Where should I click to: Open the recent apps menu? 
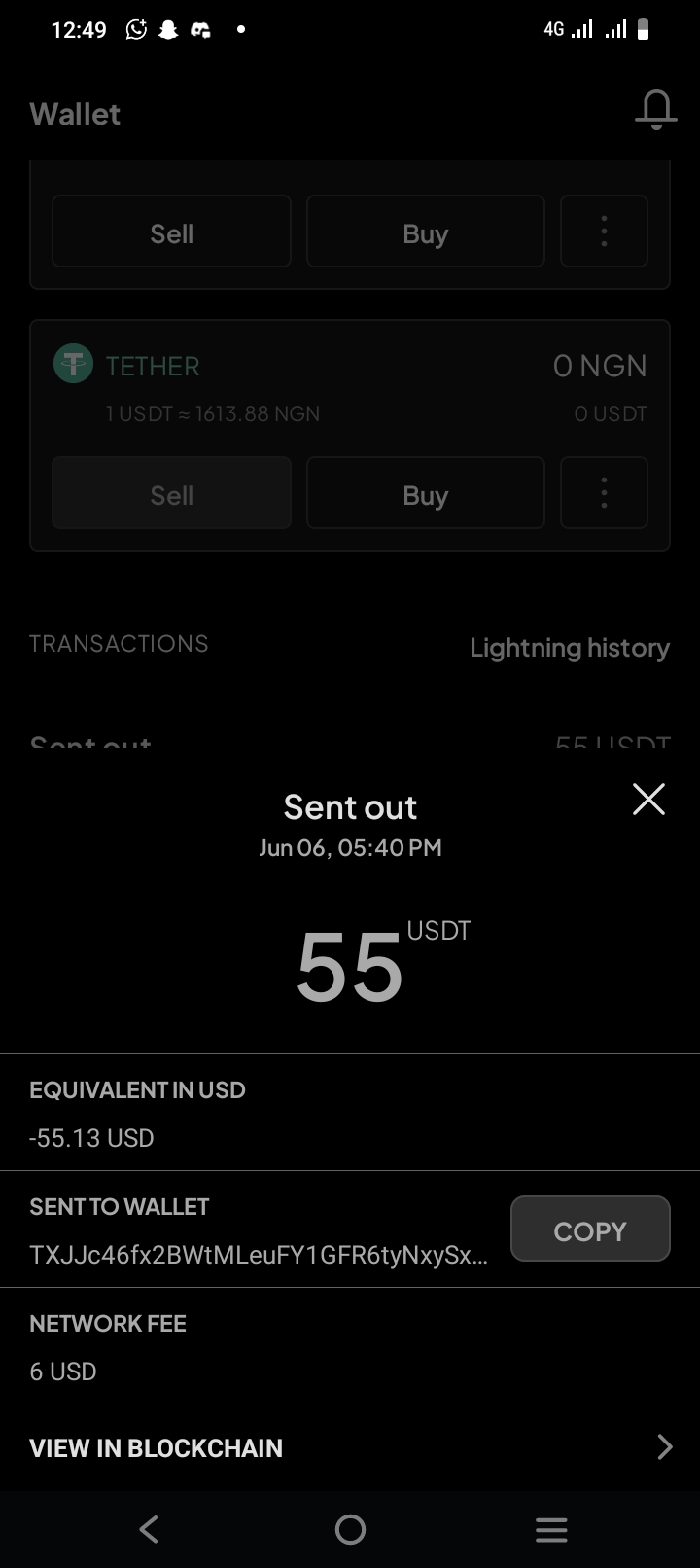pos(551,1529)
